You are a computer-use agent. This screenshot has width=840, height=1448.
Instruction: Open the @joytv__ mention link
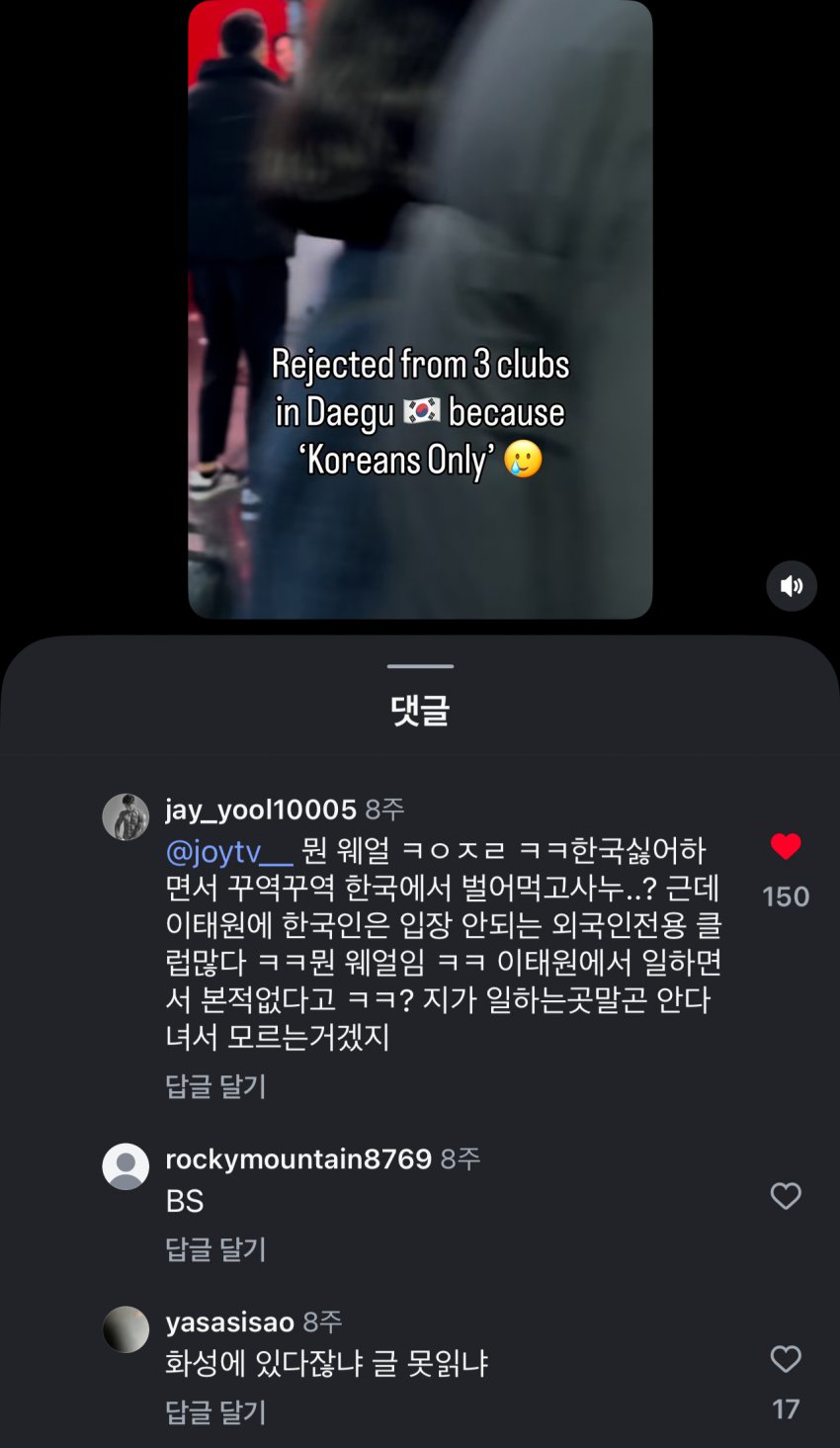coord(229,852)
